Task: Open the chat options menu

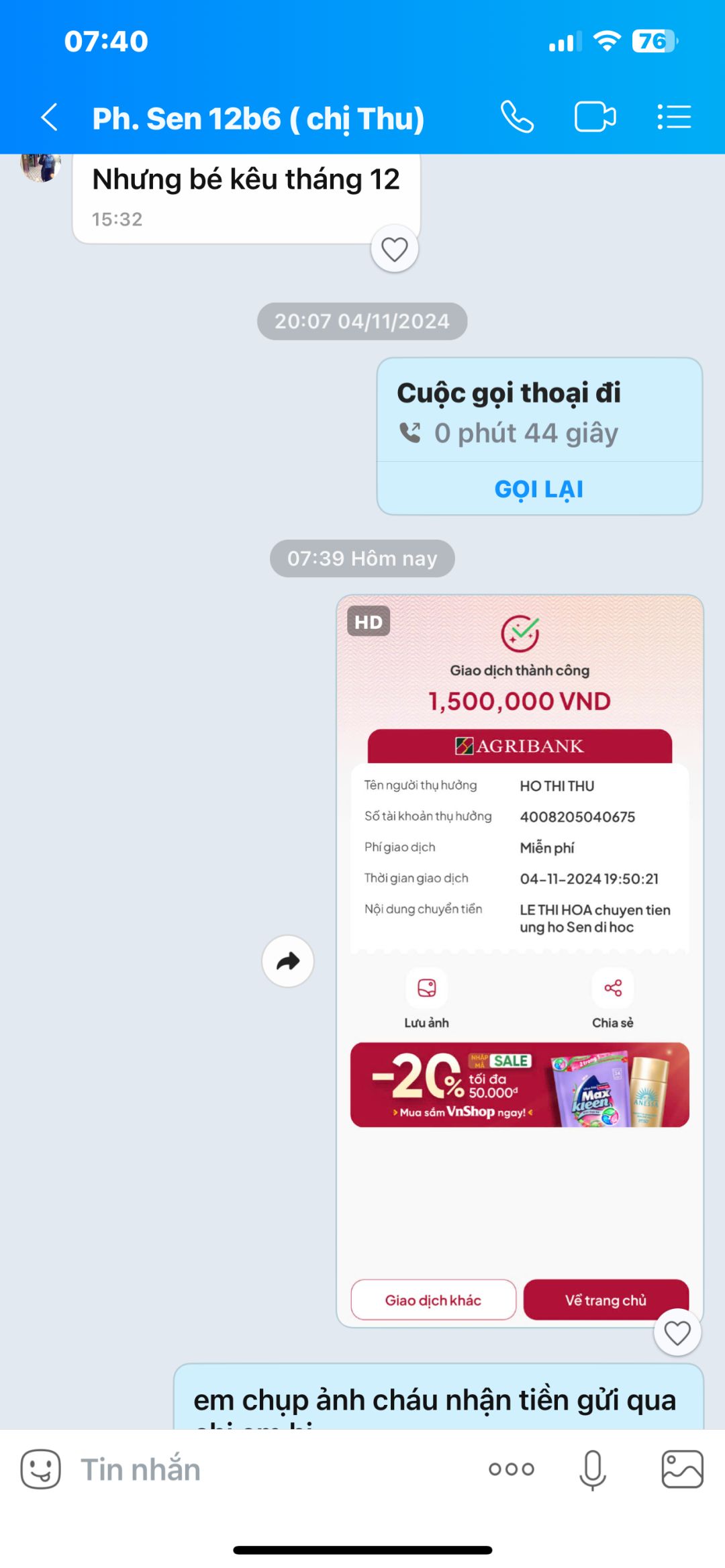Action: (674, 117)
